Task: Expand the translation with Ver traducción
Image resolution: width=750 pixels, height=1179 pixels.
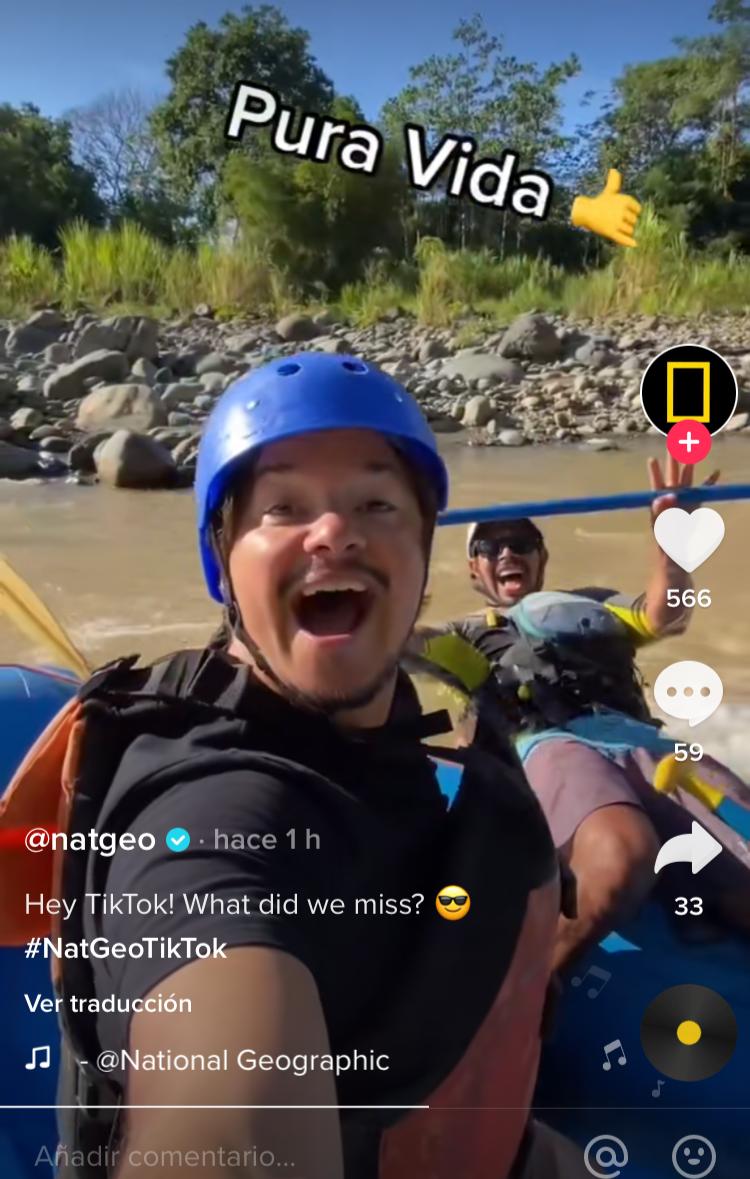Action: (x=109, y=1004)
